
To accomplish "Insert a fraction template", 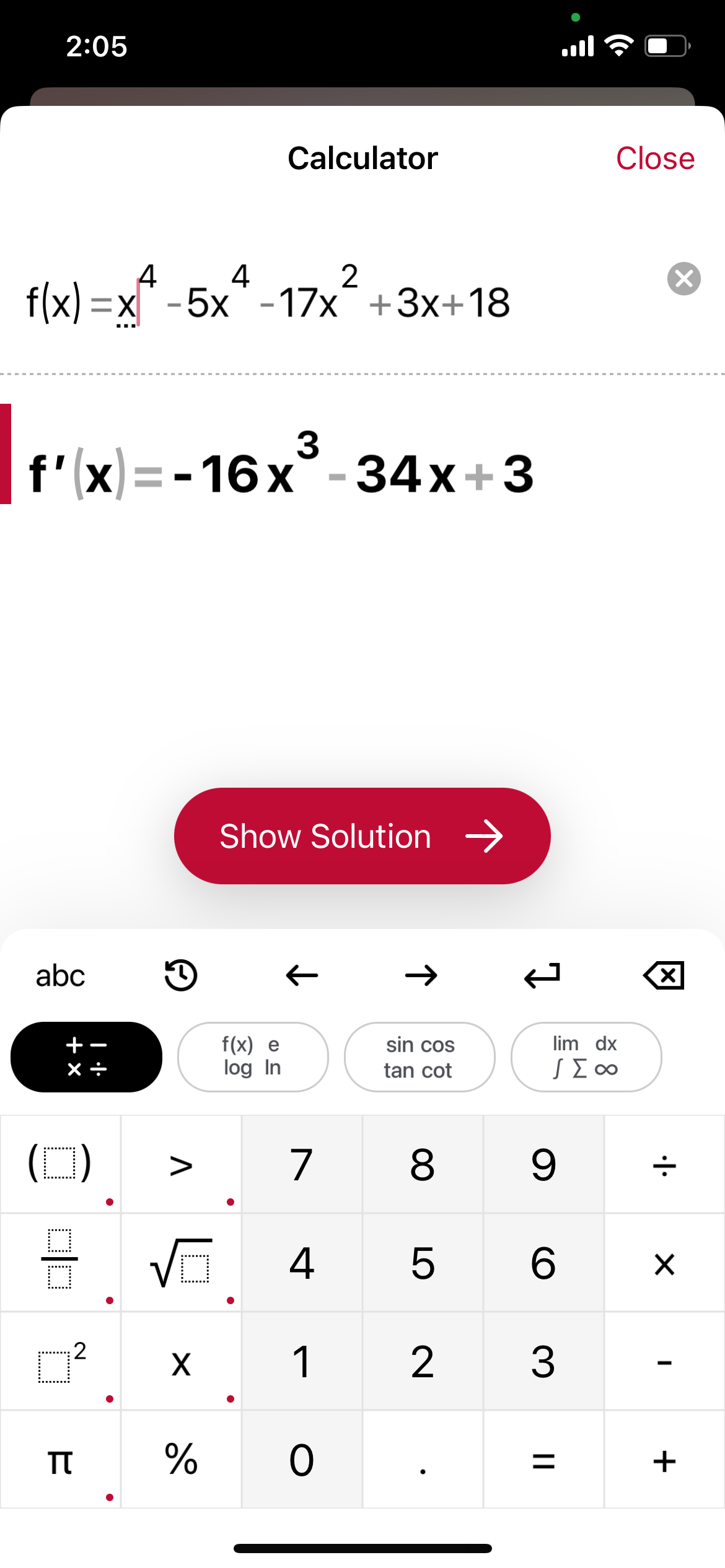I will [x=60, y=1261].
